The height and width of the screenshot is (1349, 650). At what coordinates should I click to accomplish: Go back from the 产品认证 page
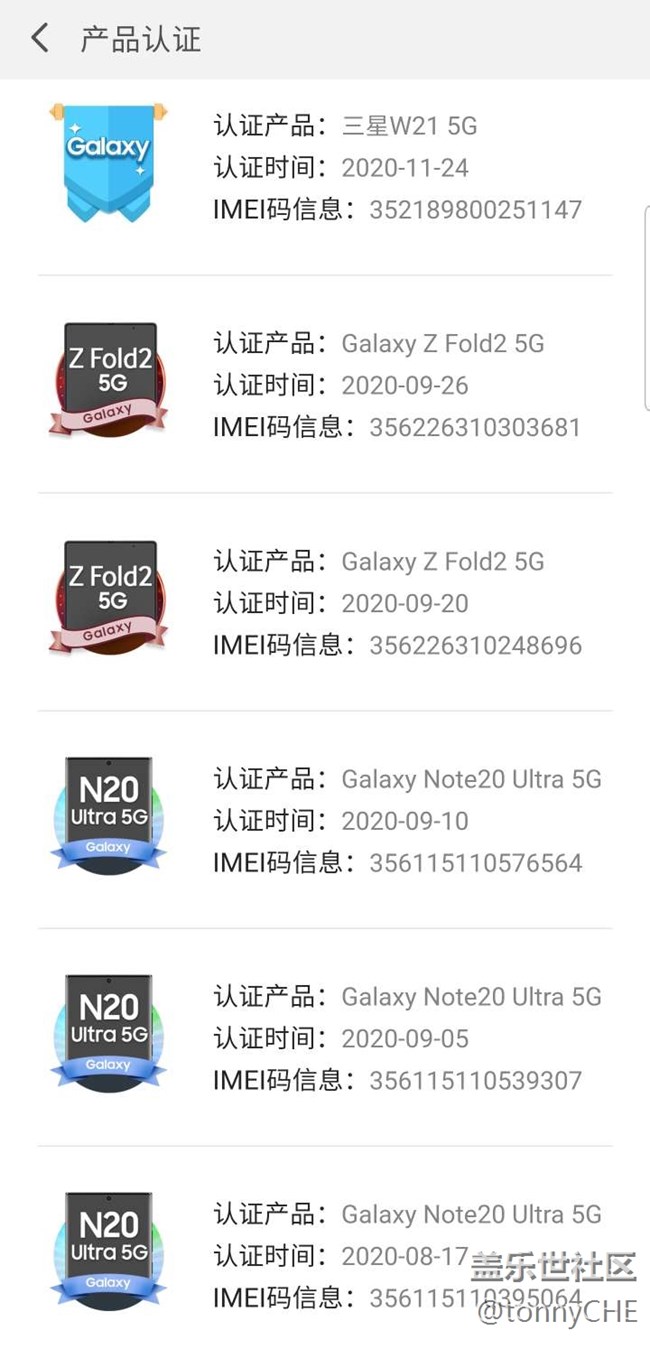click(x=40, y=39)
